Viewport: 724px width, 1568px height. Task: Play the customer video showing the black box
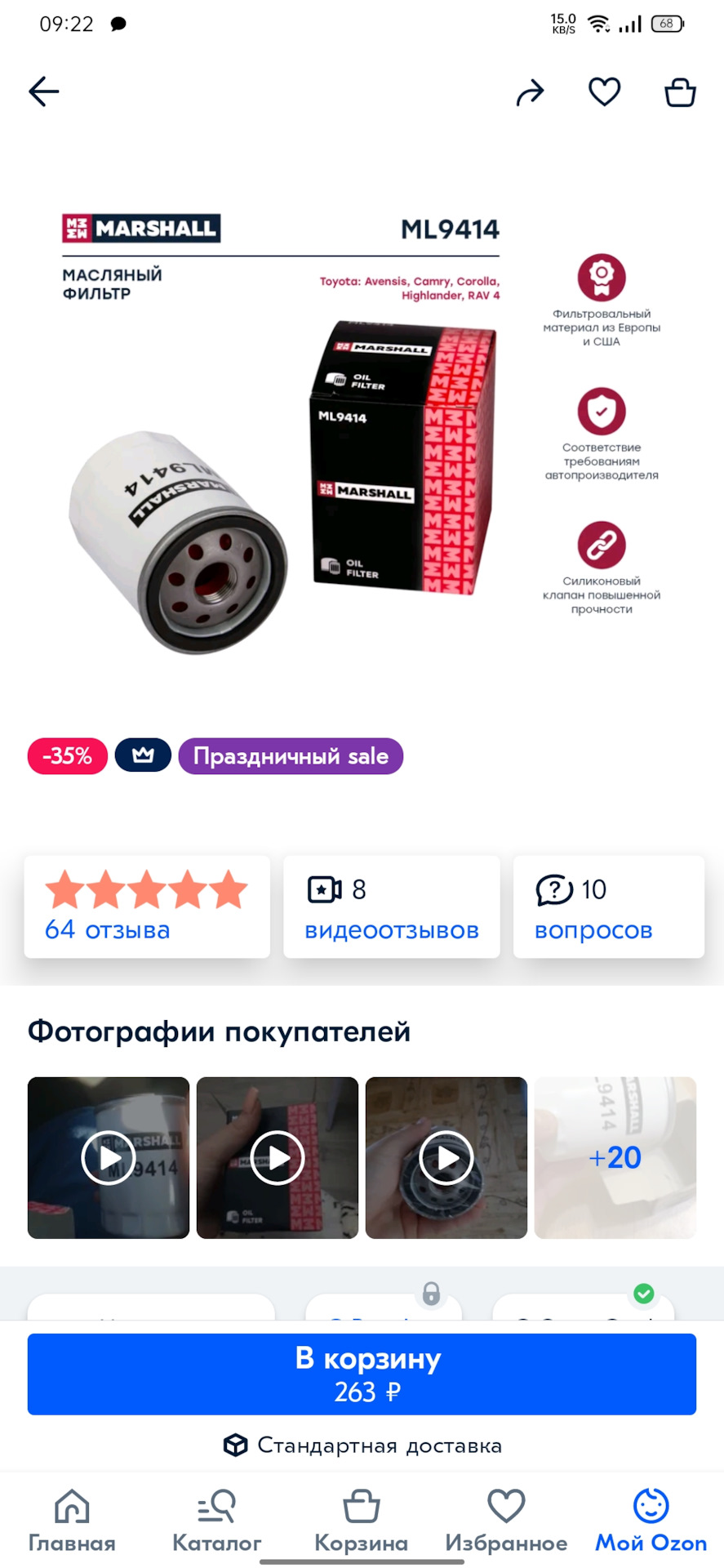(278, 1157)
